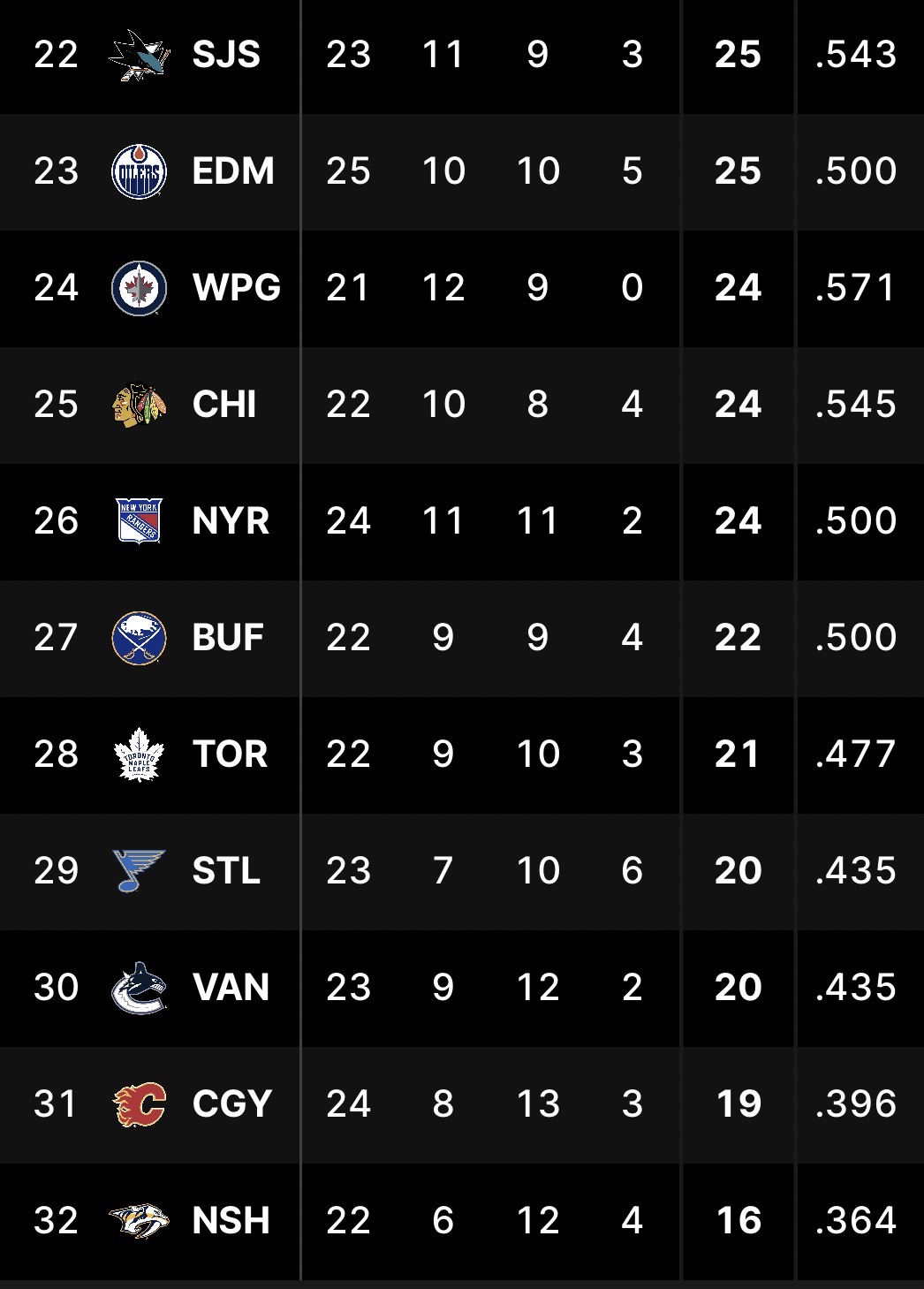
Task: View the CHI team row
Action: (224, 405)
